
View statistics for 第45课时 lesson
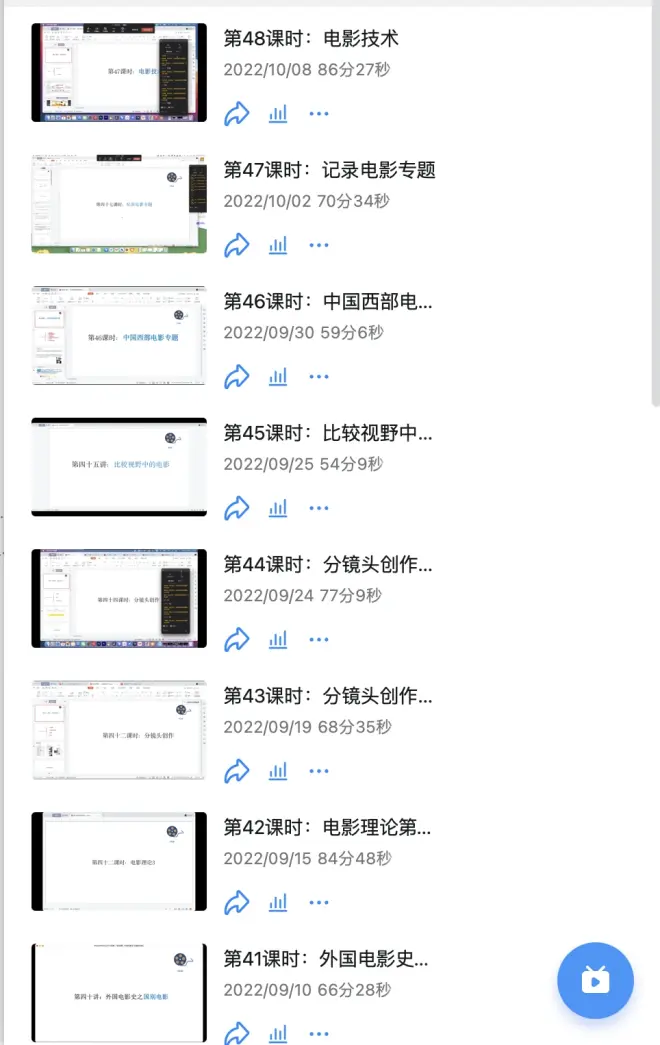point(278,508)
